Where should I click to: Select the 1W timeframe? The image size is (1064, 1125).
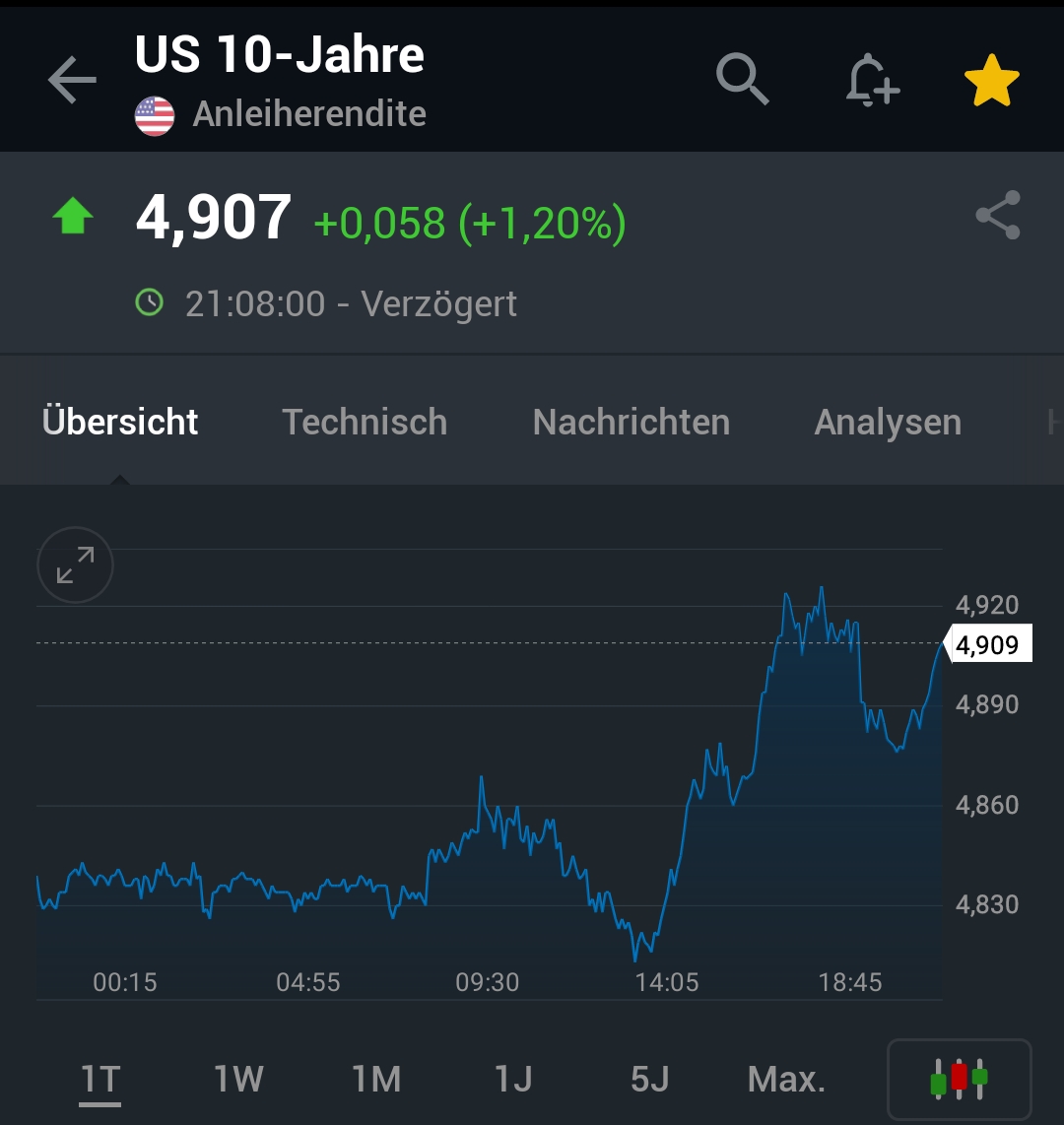tap(235, 1079)
